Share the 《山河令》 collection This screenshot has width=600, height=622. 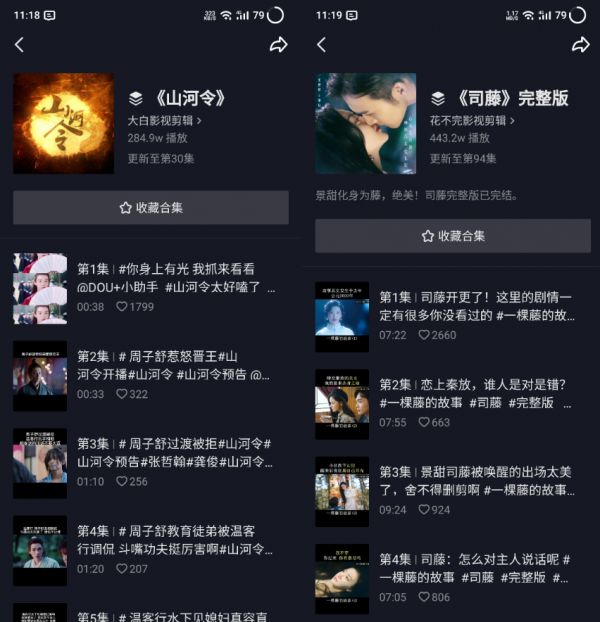coord(278,45)
